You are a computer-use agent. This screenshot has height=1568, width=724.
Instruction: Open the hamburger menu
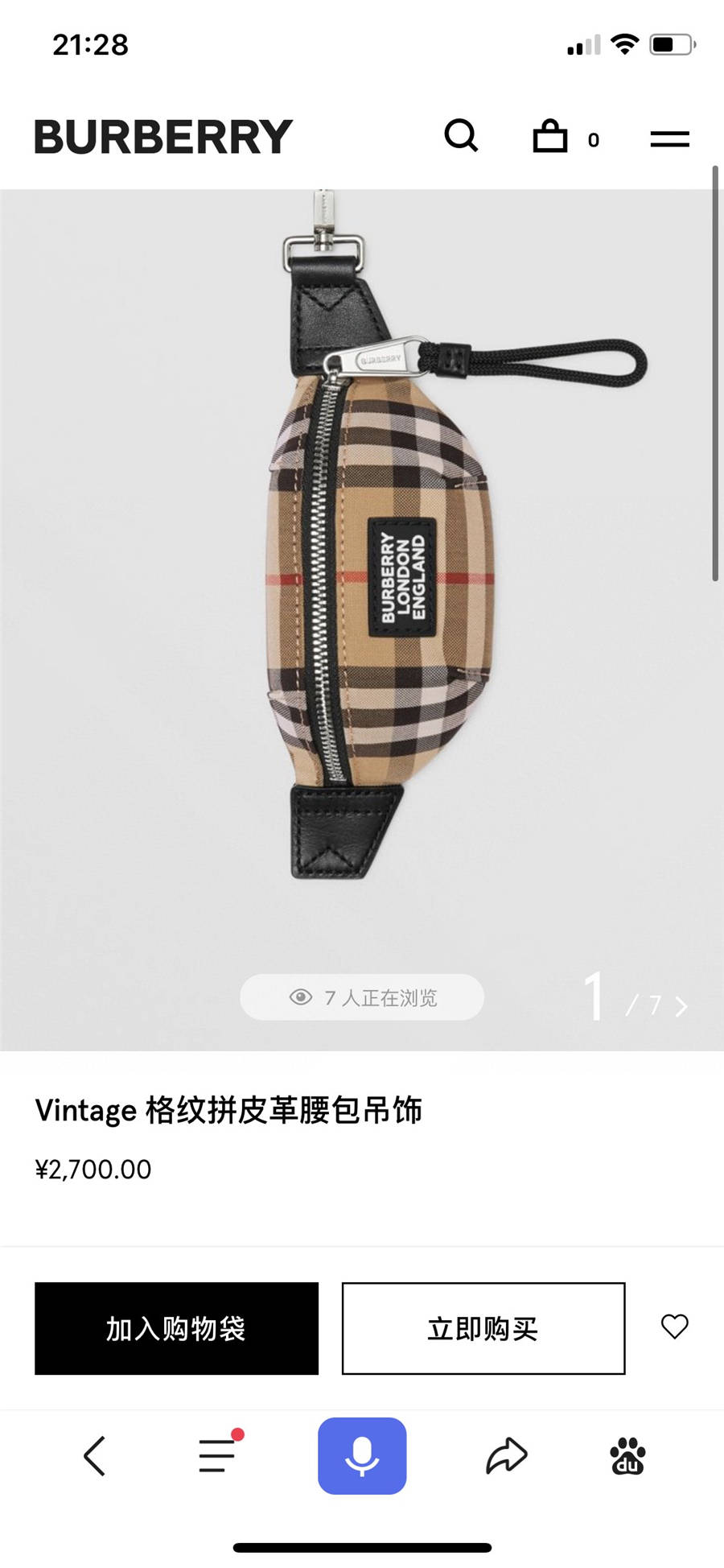(x=669, y=138)
